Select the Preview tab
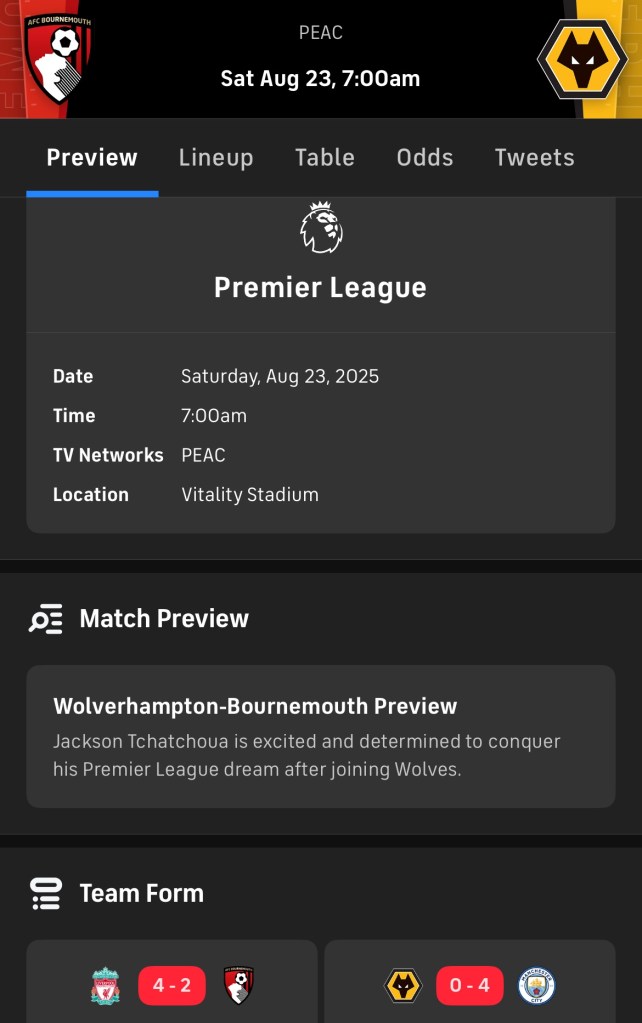The image size is (642, 1023). [92, 158]
